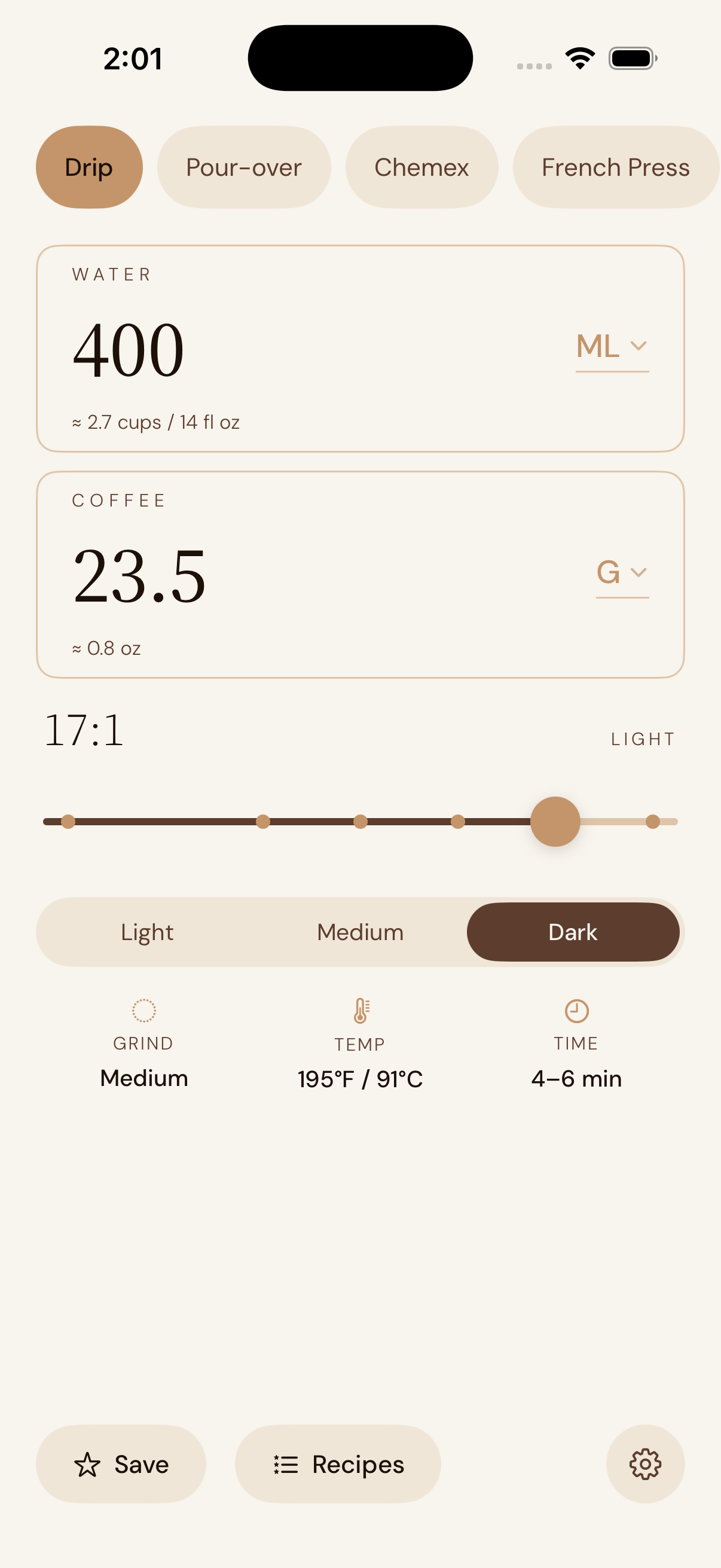Edit the water amount of 400
The height and width of the screenshot is (1568, 721).
coord(129,349)
